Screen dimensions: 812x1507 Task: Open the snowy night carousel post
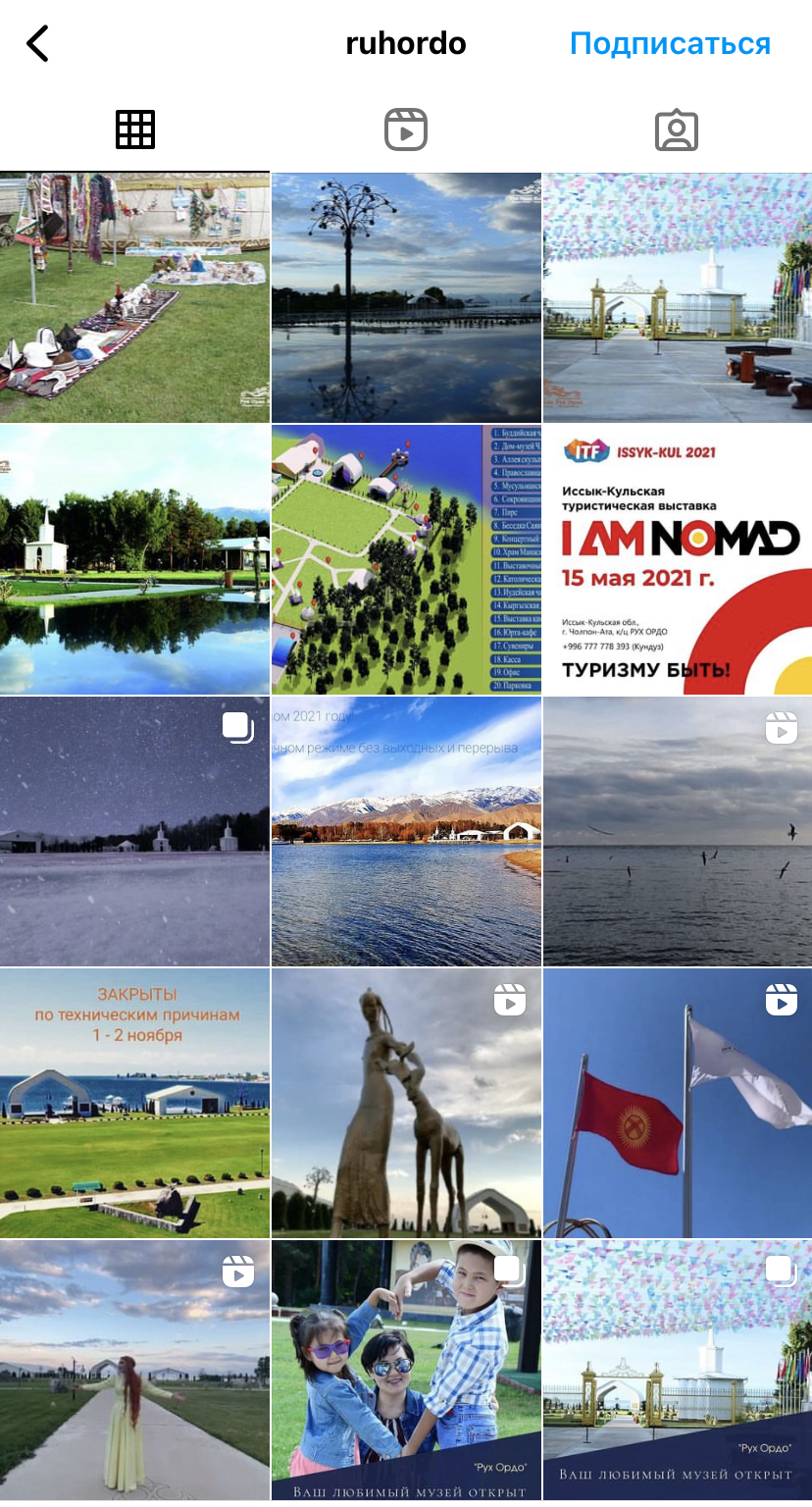(134, 831)
